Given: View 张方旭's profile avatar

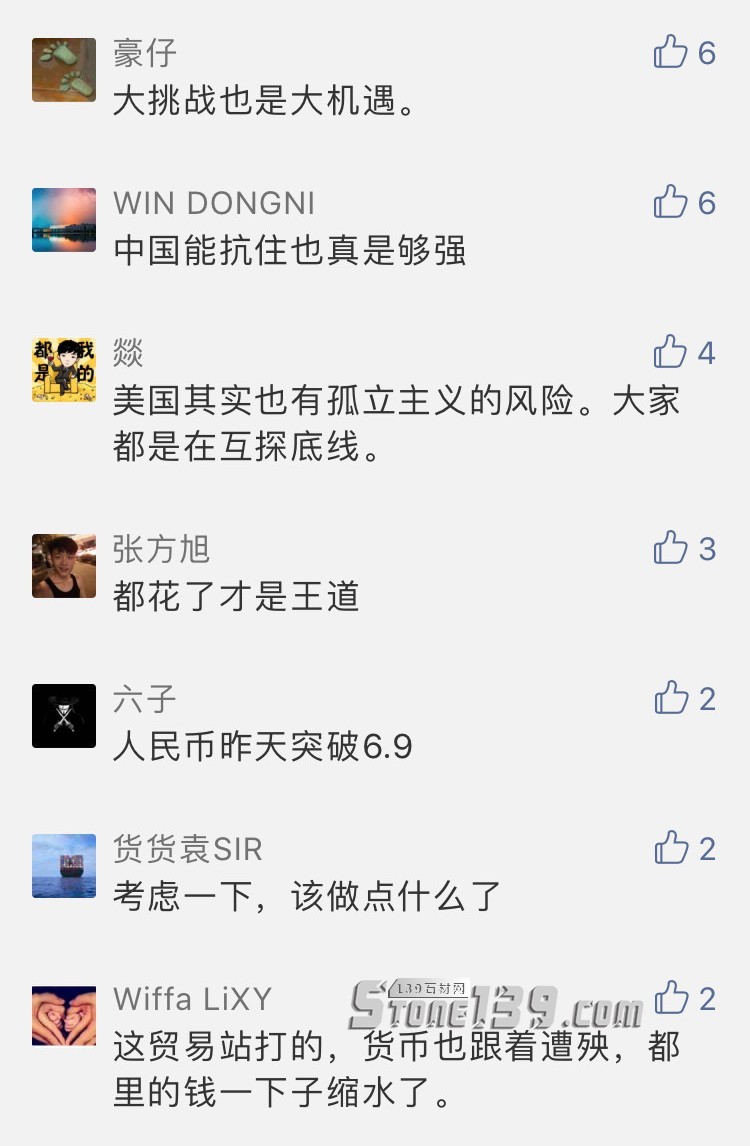Looking at the screenshot, I should pos(64,566).
